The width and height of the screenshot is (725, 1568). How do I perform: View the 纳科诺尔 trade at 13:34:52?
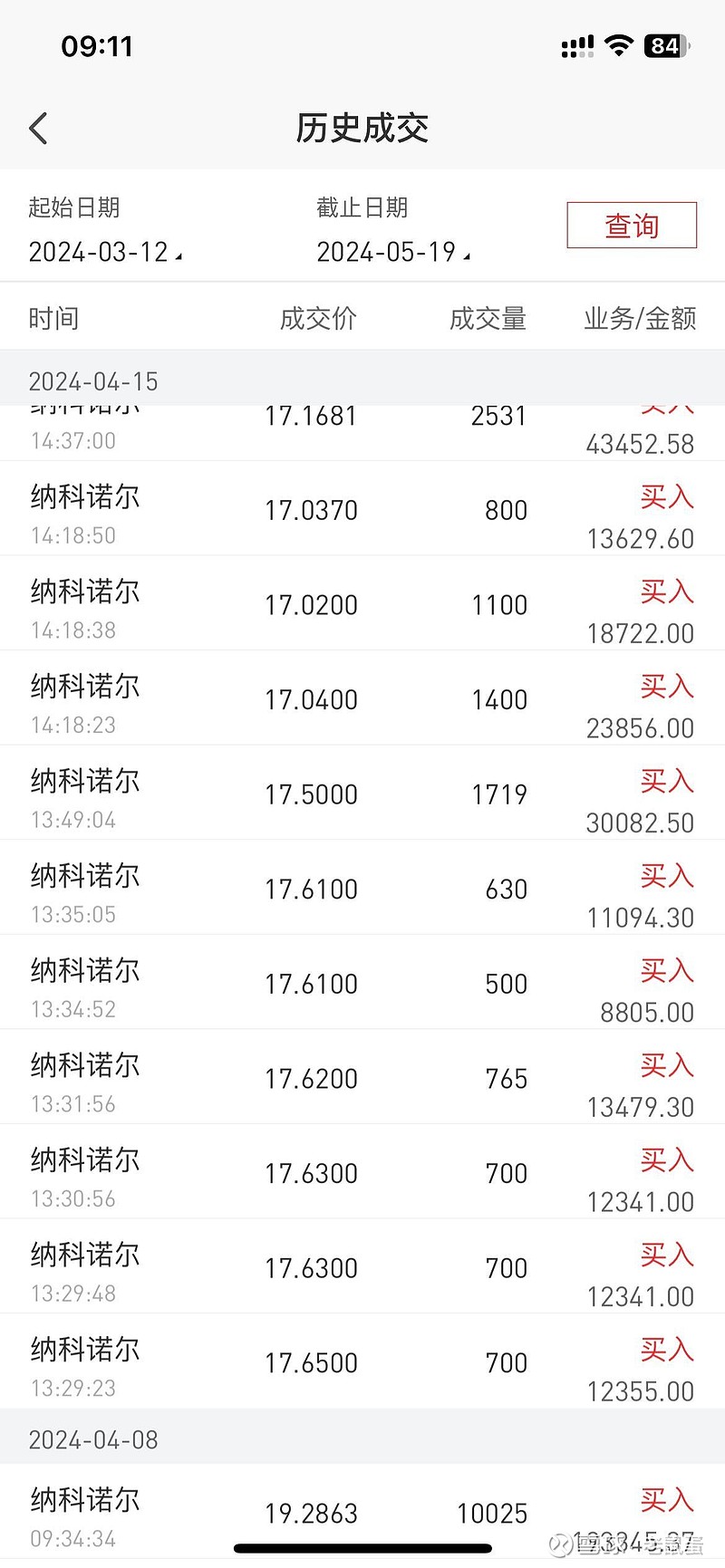(x=362, y=983)
